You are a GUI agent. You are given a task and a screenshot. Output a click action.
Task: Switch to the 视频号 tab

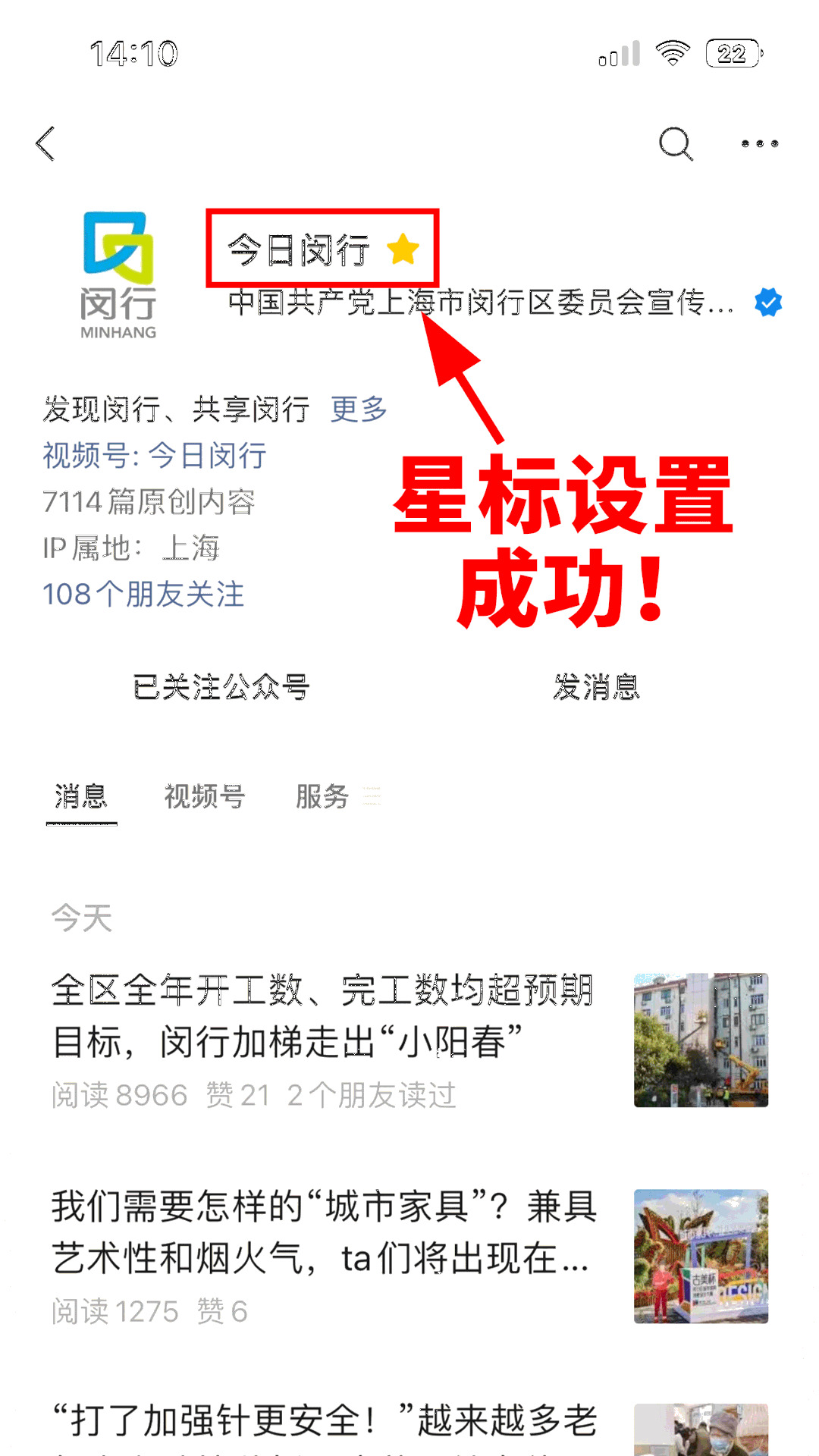click(205, 796)
